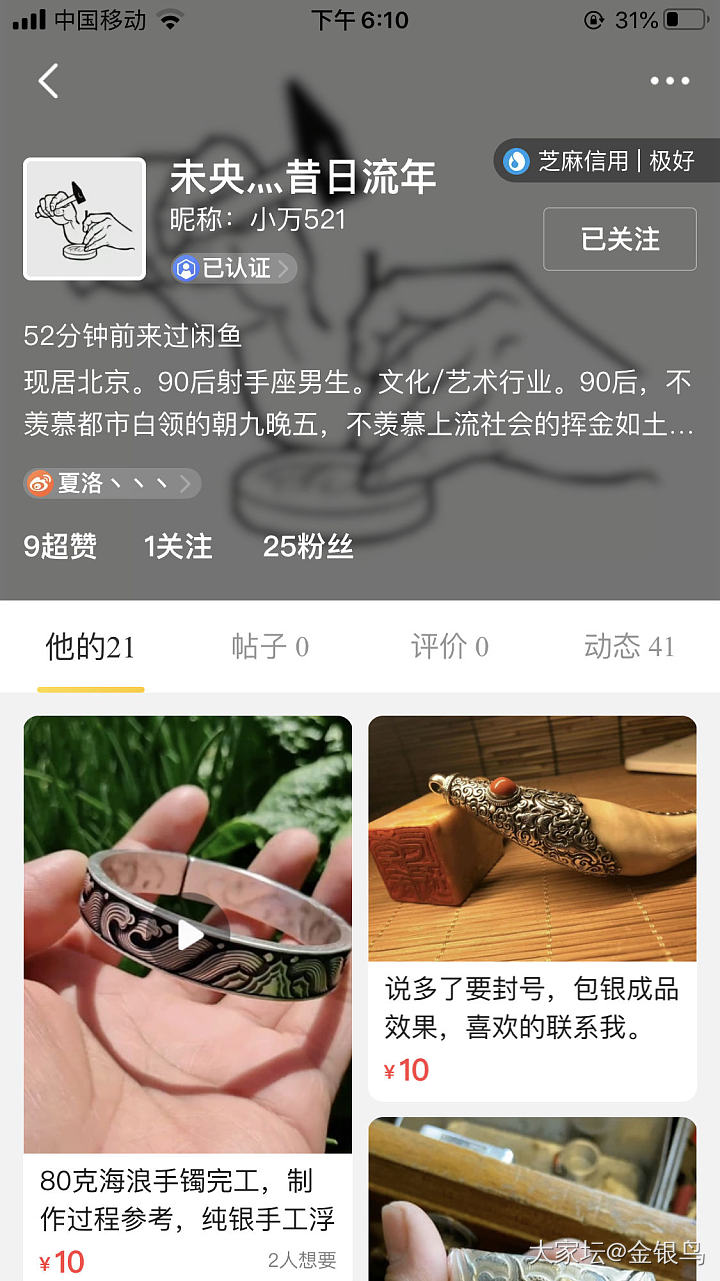View the 已认证 verification details
The width and height of the screenshot is (720, 1281).
pyautogui.click(x=234, y=268)
